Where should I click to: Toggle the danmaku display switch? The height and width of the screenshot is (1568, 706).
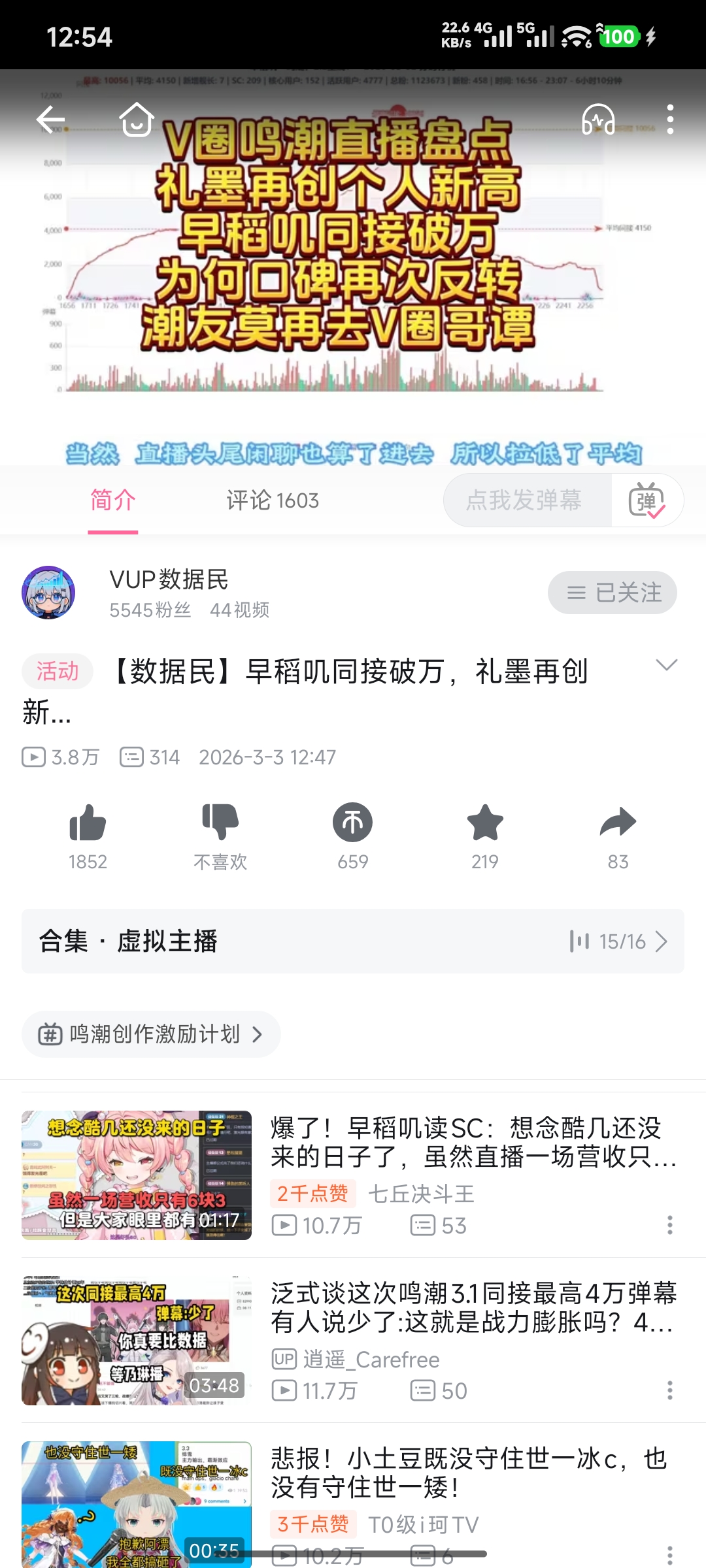(x=647, y=500)
